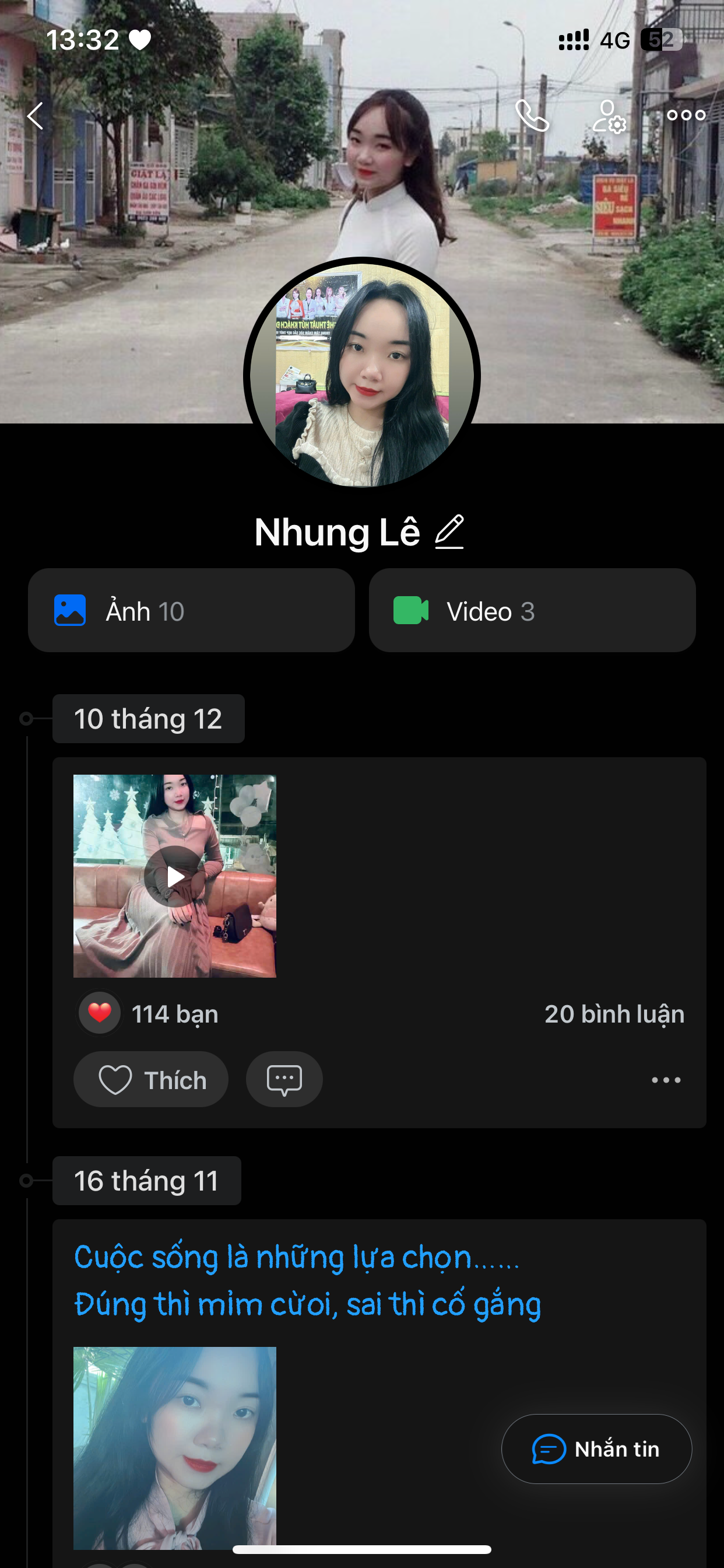
Task: Open the 16 tháng 11 selfie photo
Action: tap(175, 1447)
